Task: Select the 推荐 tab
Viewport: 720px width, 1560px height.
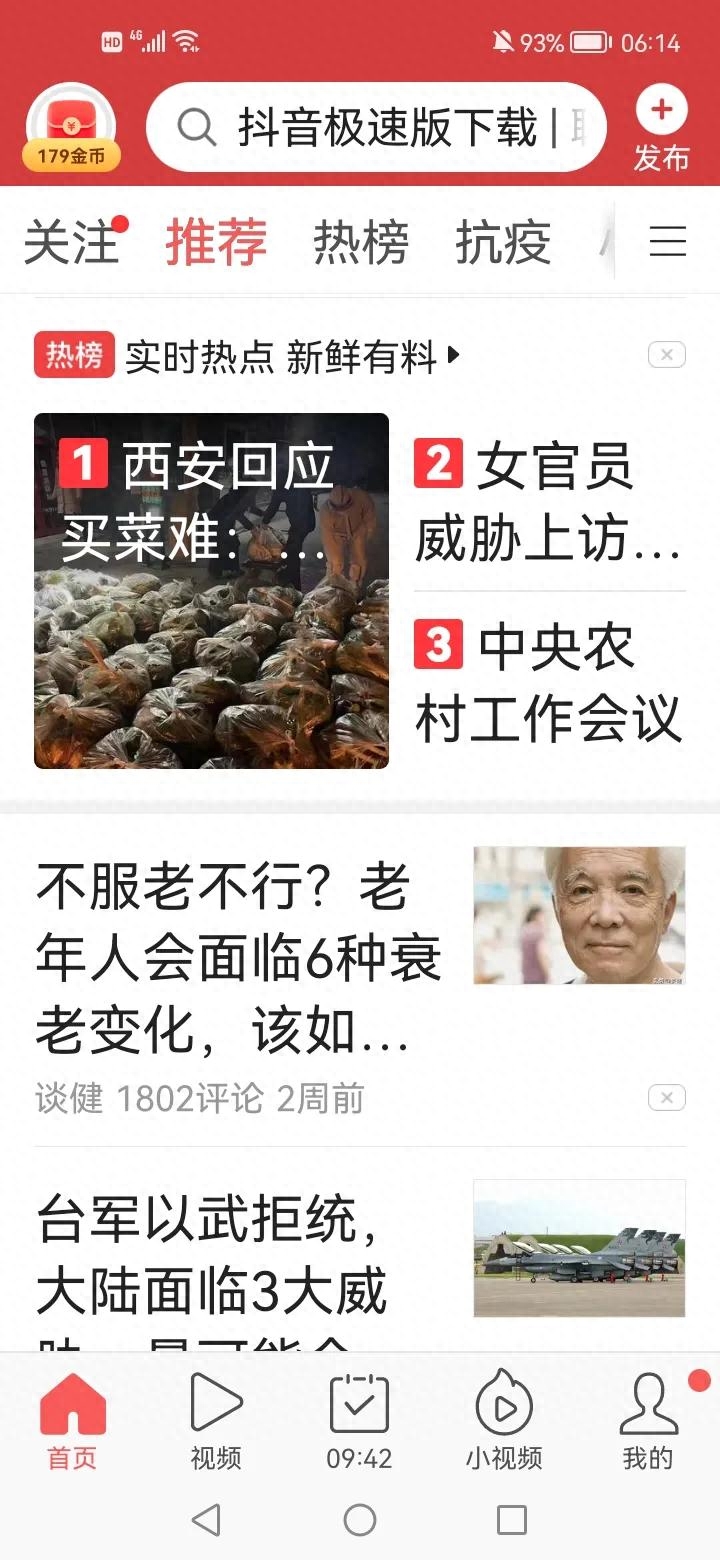Action: pos(216,242)
